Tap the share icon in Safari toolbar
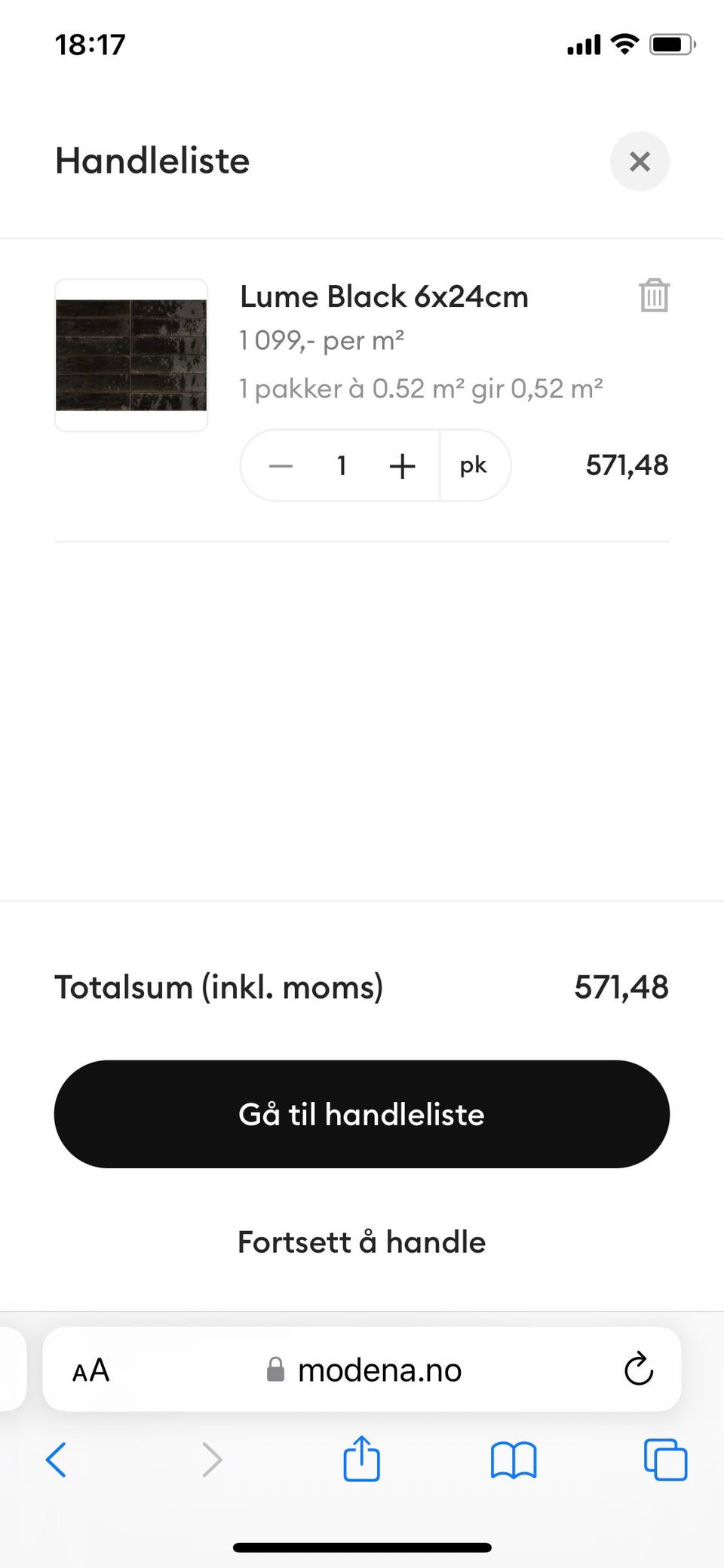 point(361,1459)
